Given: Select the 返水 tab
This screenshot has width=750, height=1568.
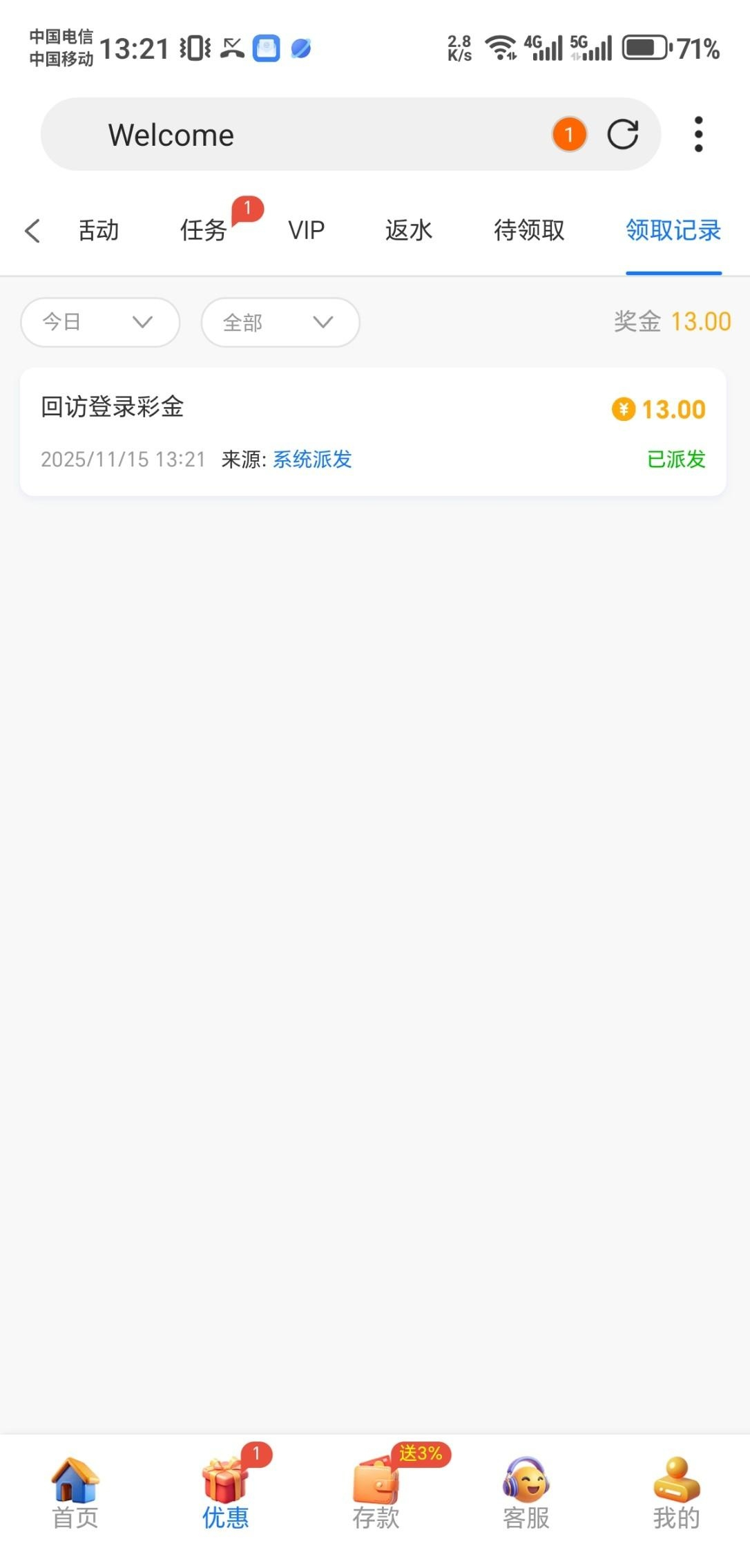Looking at the screenshot, I should tap(408, 231).
